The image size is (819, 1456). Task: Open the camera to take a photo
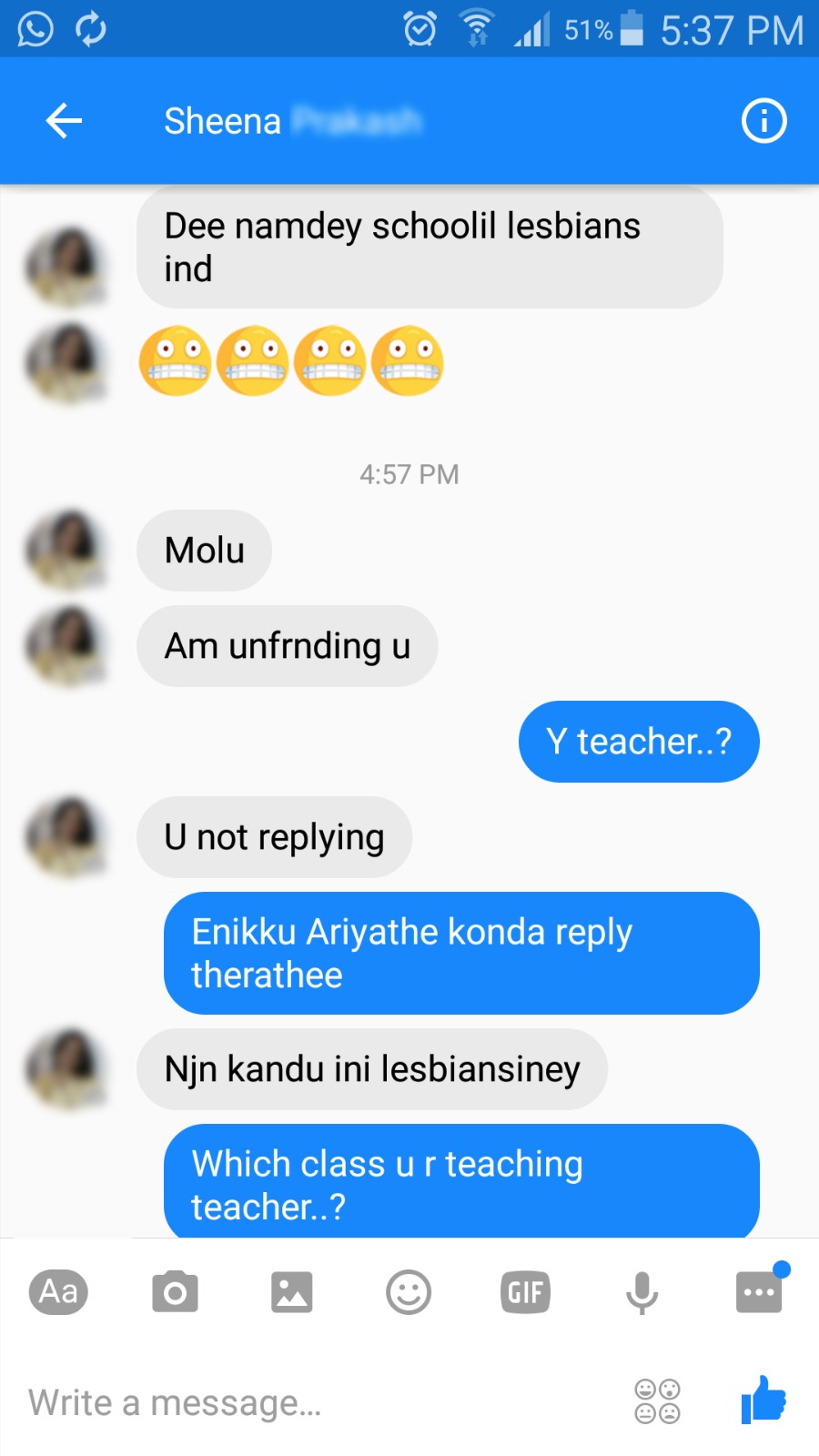(x=175, y=1291)
